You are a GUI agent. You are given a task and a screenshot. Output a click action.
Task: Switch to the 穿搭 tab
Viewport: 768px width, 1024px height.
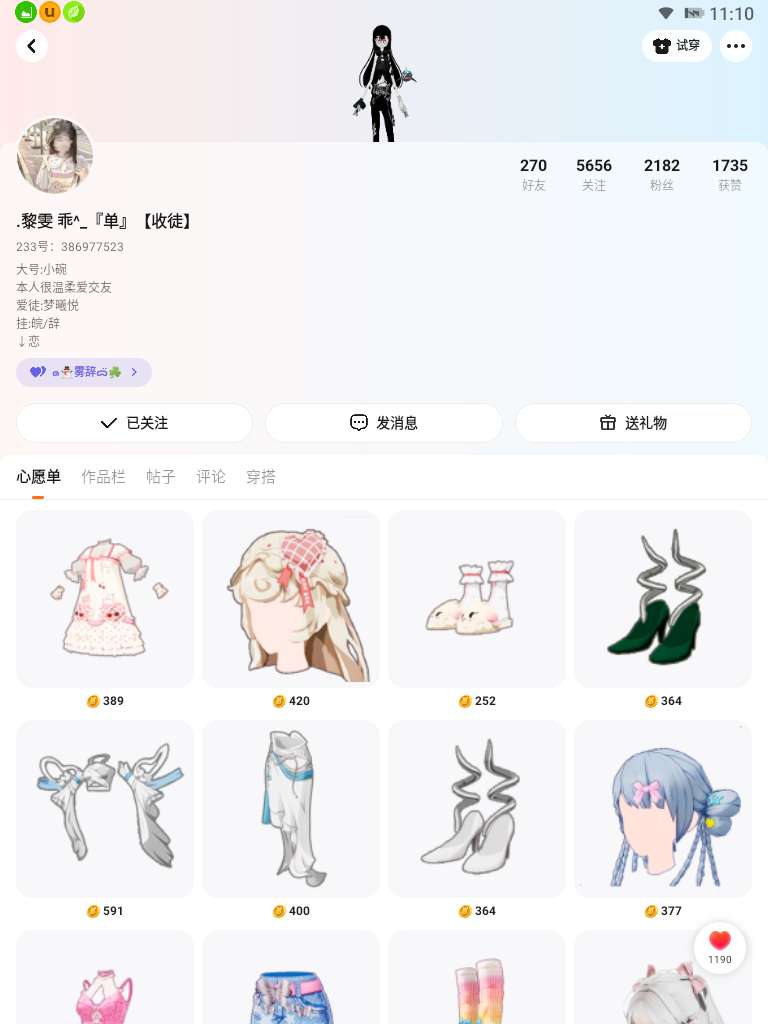pyautogui.click(x=261, y=477)
